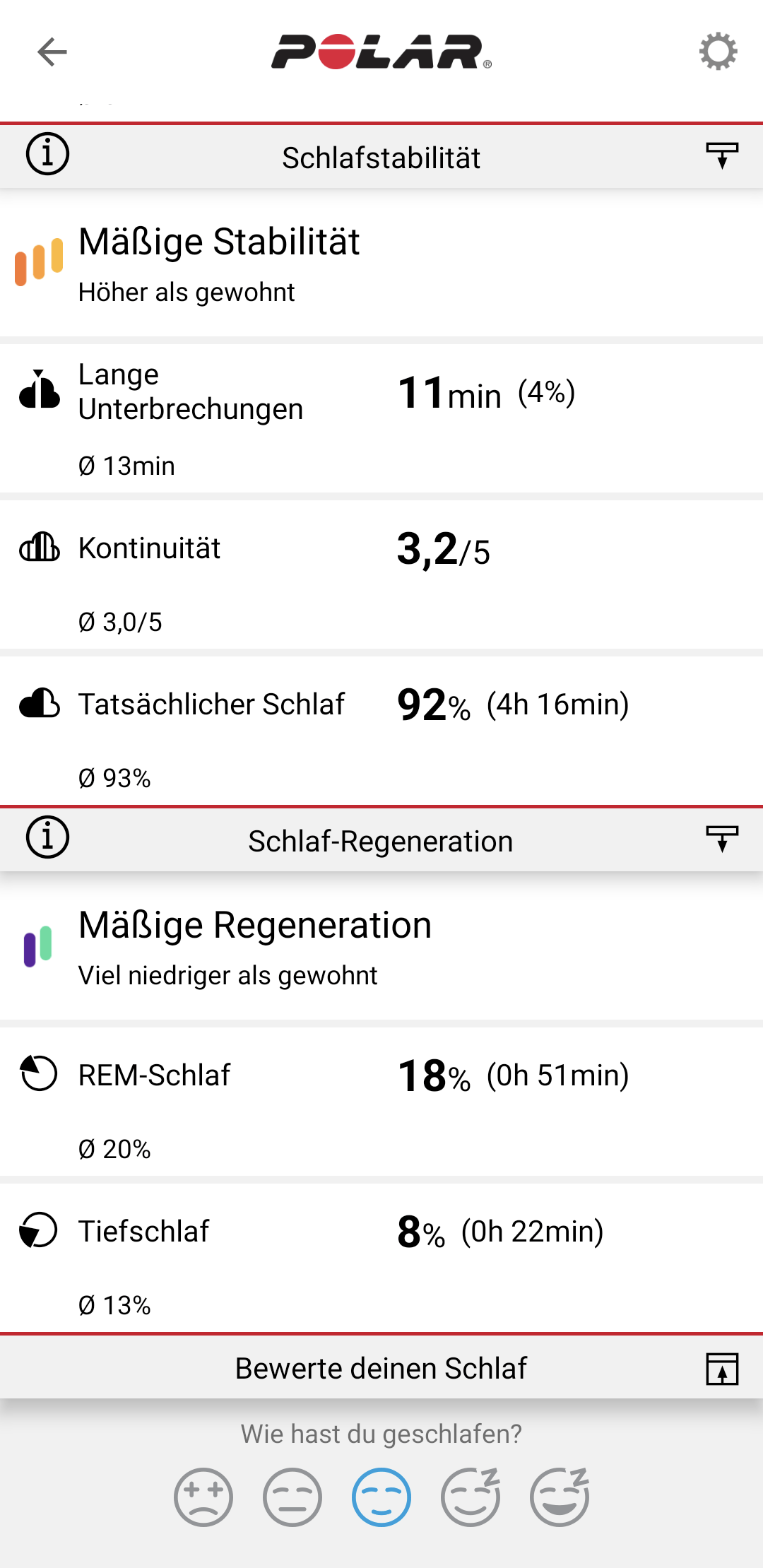
Task: Collapse the Schlaf-Regeneration section
Action: [722, 839]
